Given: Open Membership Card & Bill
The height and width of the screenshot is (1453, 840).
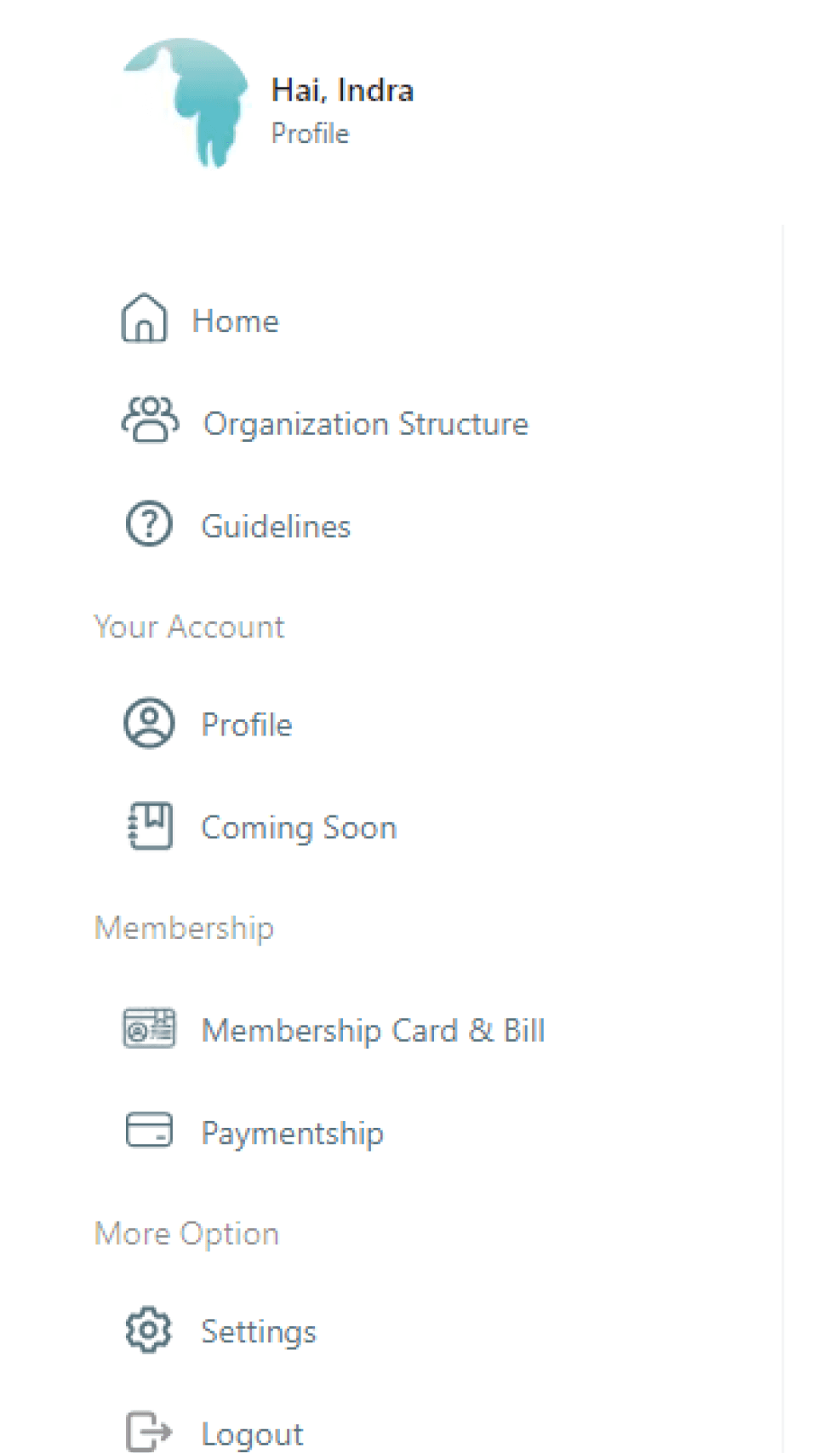Looking at the screenshot, I should 372,1031.
